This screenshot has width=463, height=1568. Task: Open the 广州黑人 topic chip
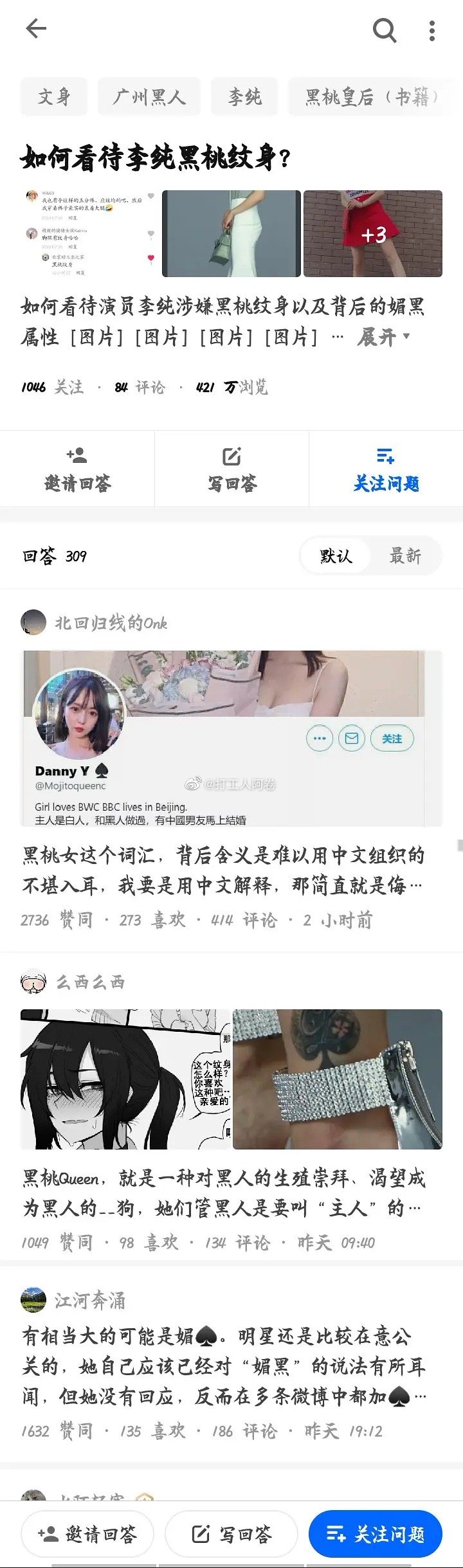pos(149,97)
